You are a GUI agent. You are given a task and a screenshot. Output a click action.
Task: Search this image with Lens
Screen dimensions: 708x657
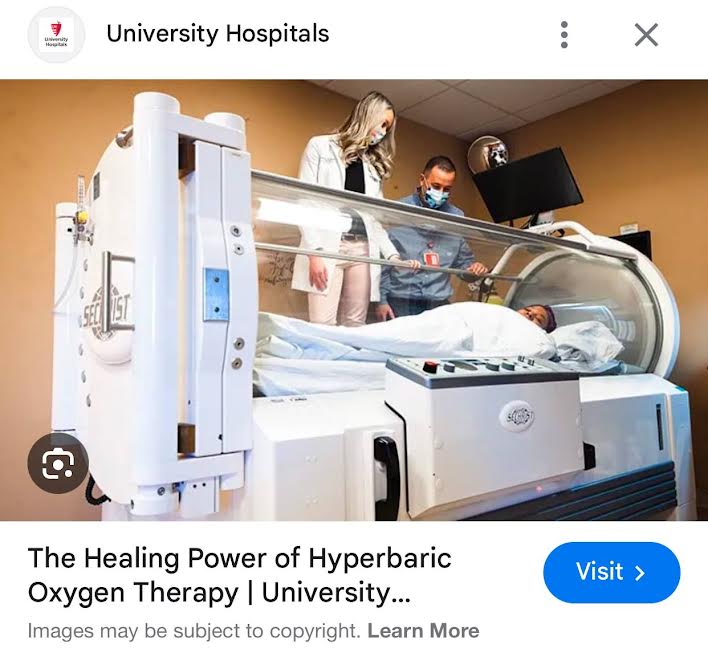[58, 463]
